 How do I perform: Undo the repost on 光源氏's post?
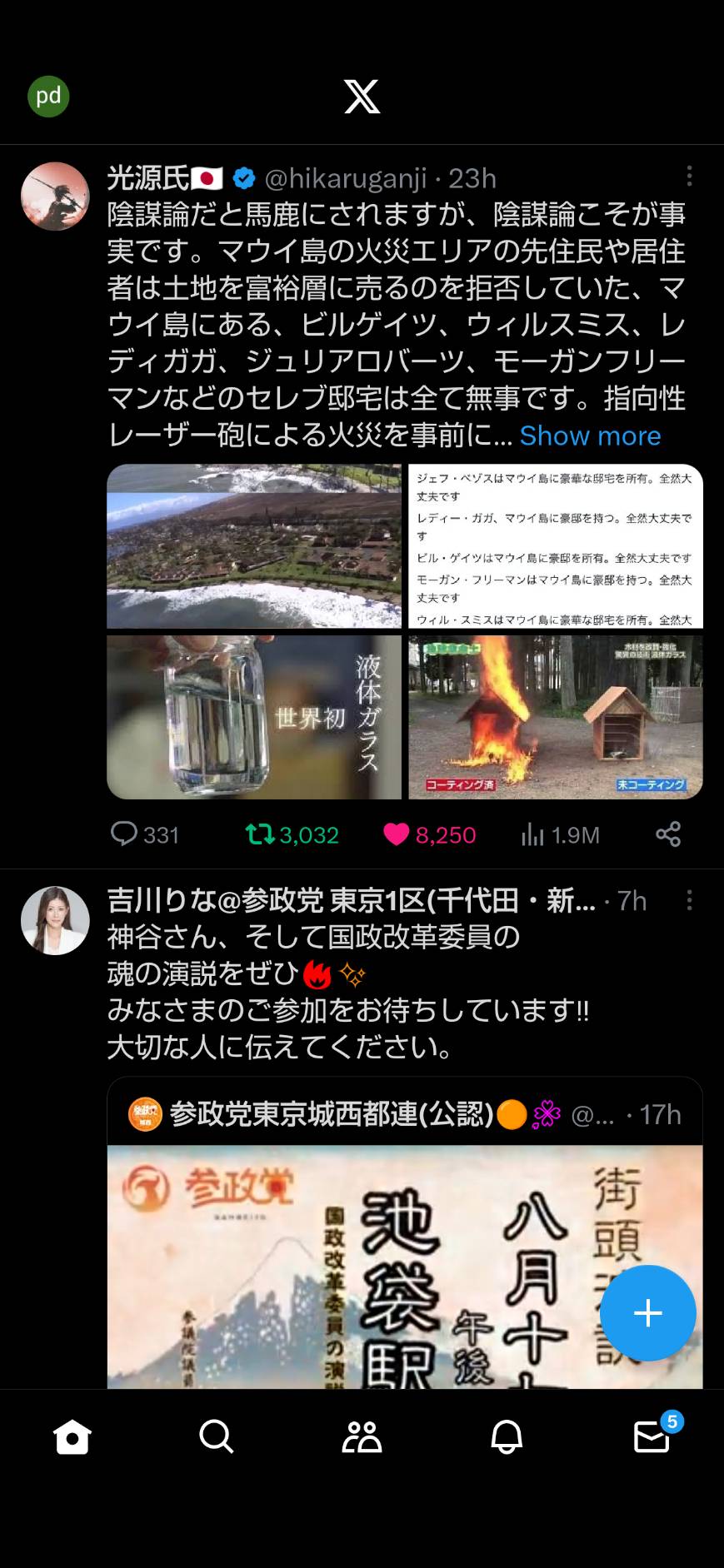tap(292, 834)
